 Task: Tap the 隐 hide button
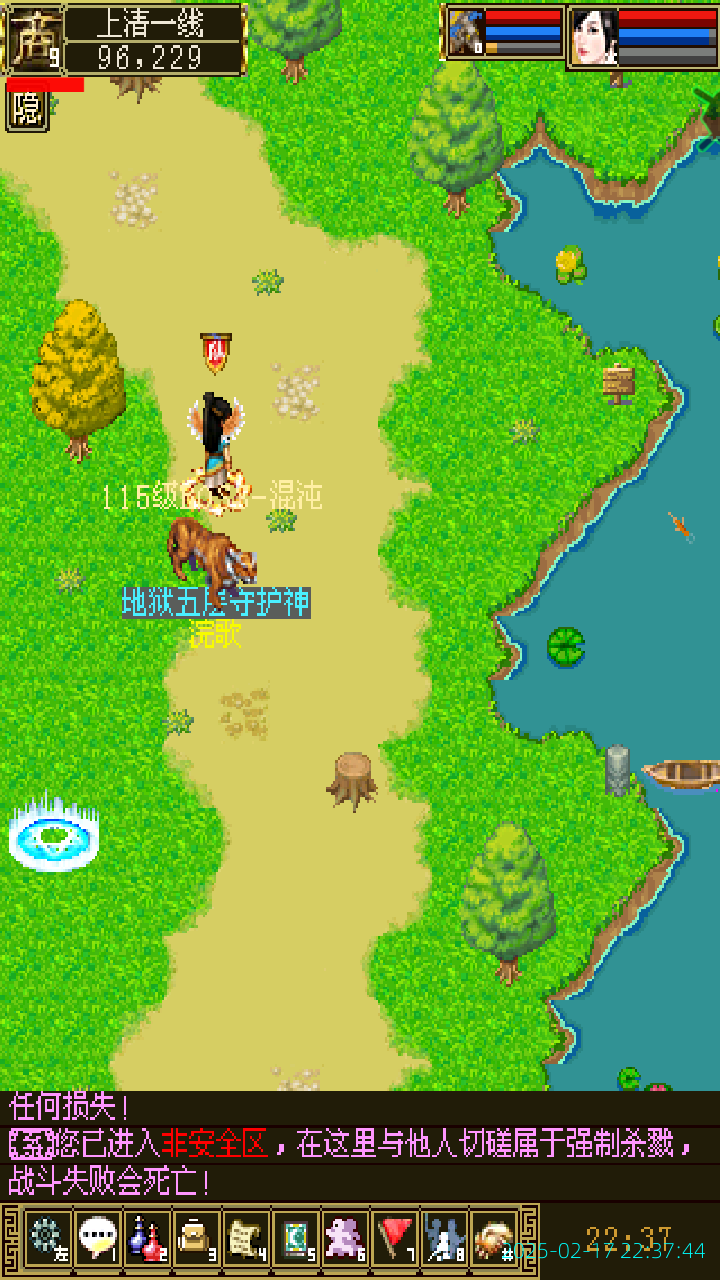(27, 110)
